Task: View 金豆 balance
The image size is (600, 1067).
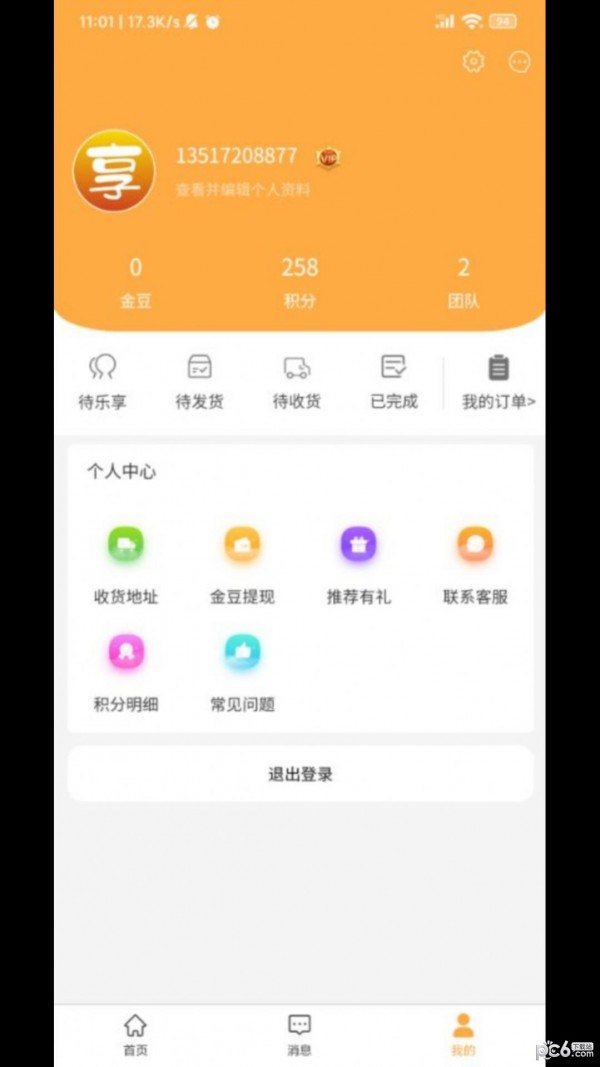Action: tap(135, 282)
